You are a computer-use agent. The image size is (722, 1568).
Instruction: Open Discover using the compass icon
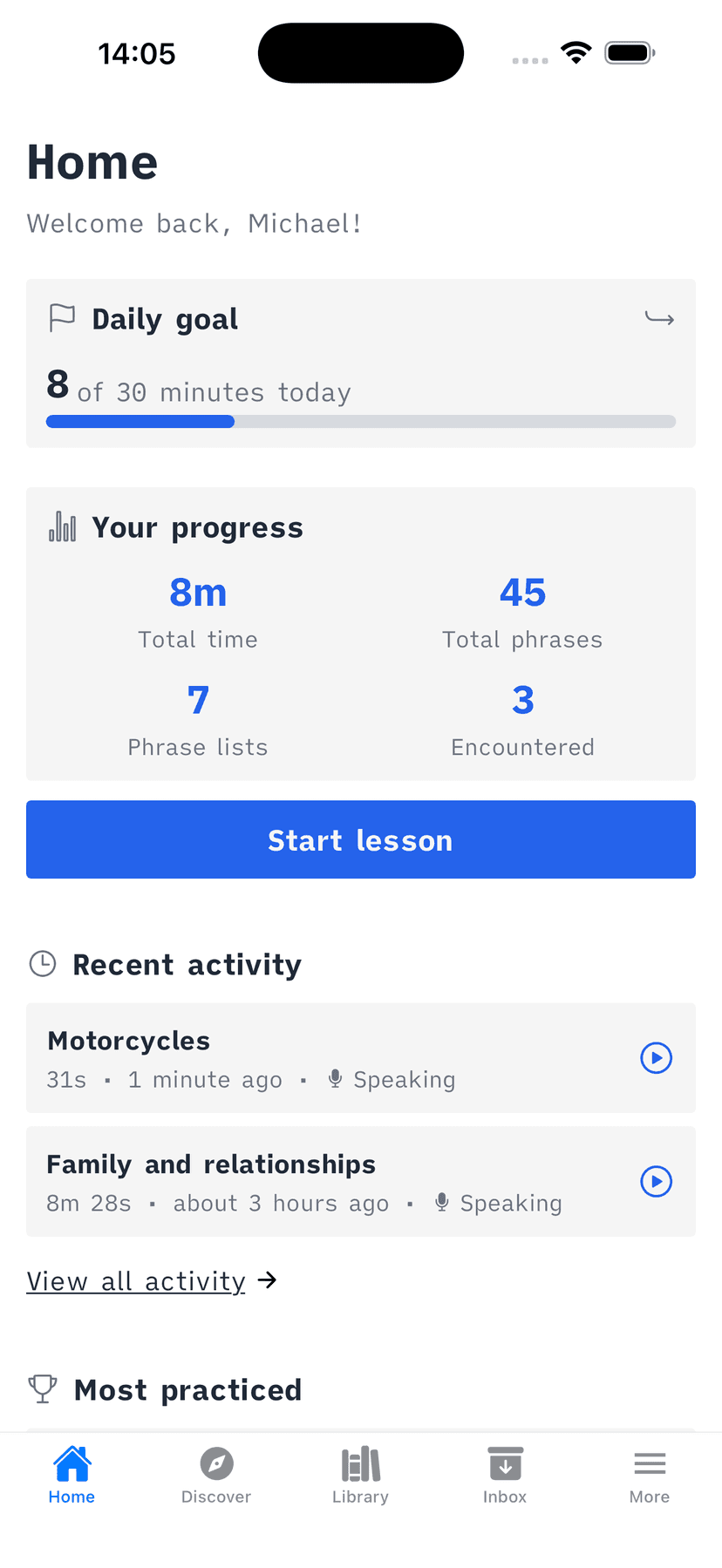[215, 1461]
